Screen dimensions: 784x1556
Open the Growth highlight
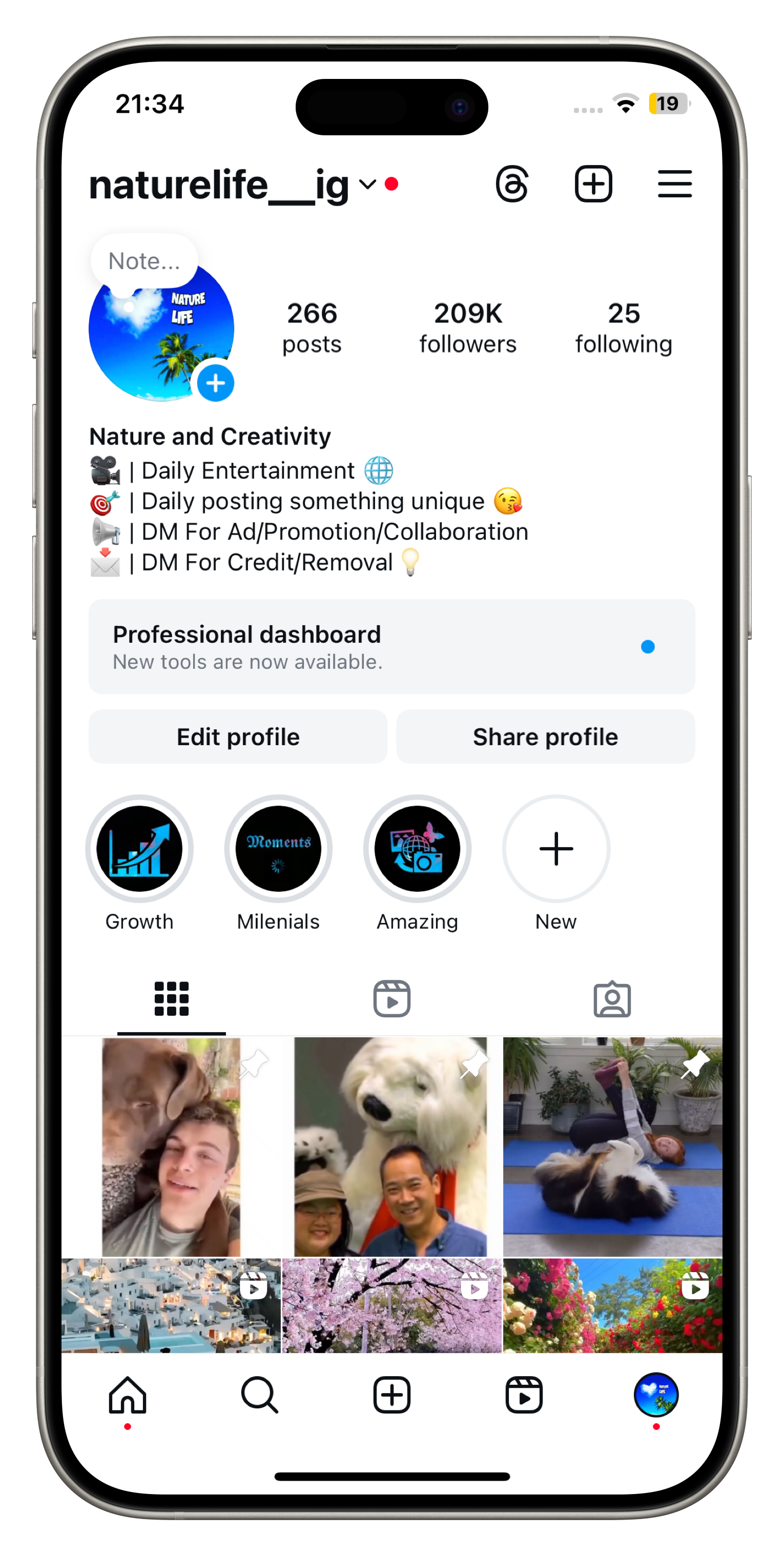(x=139, y=849)
